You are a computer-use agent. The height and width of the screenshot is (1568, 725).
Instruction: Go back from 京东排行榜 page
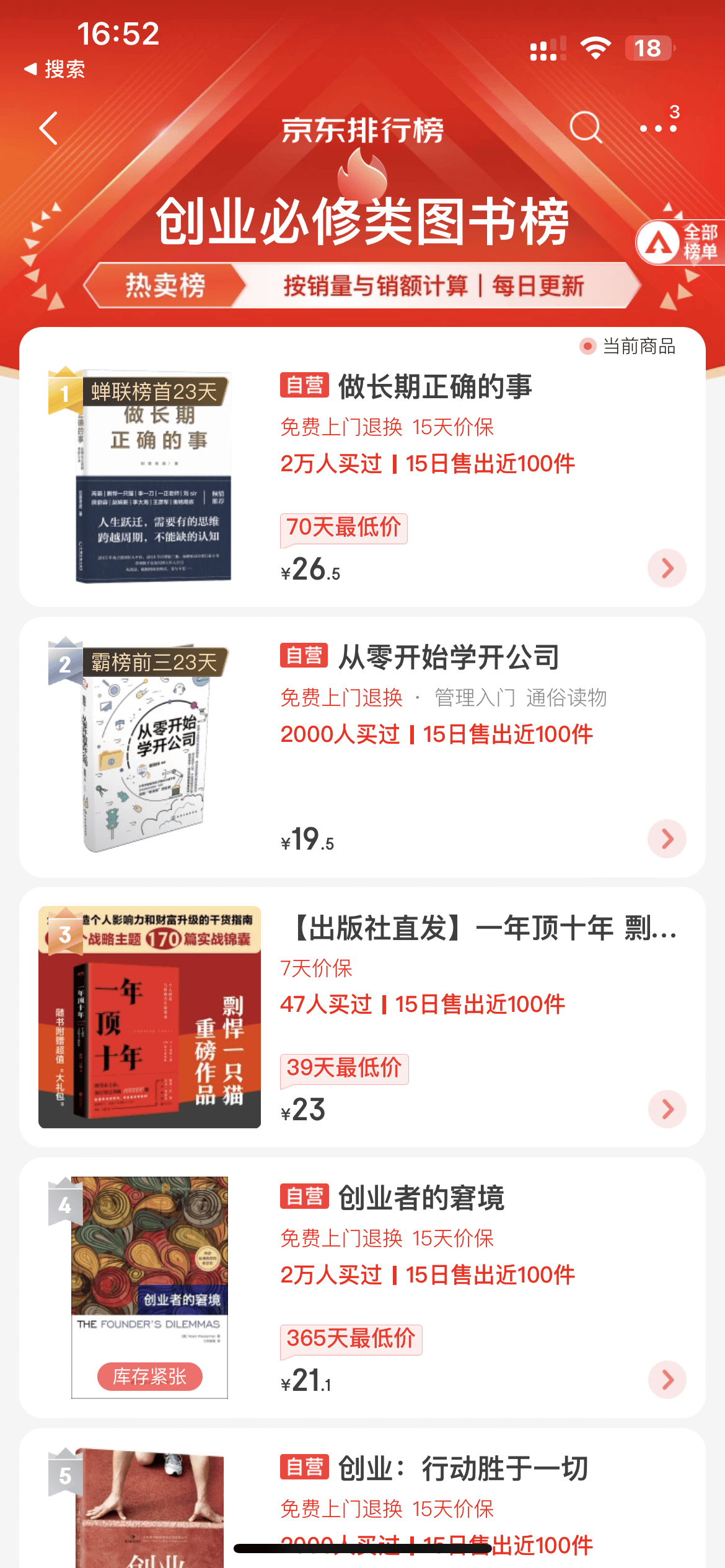[48, 128]
